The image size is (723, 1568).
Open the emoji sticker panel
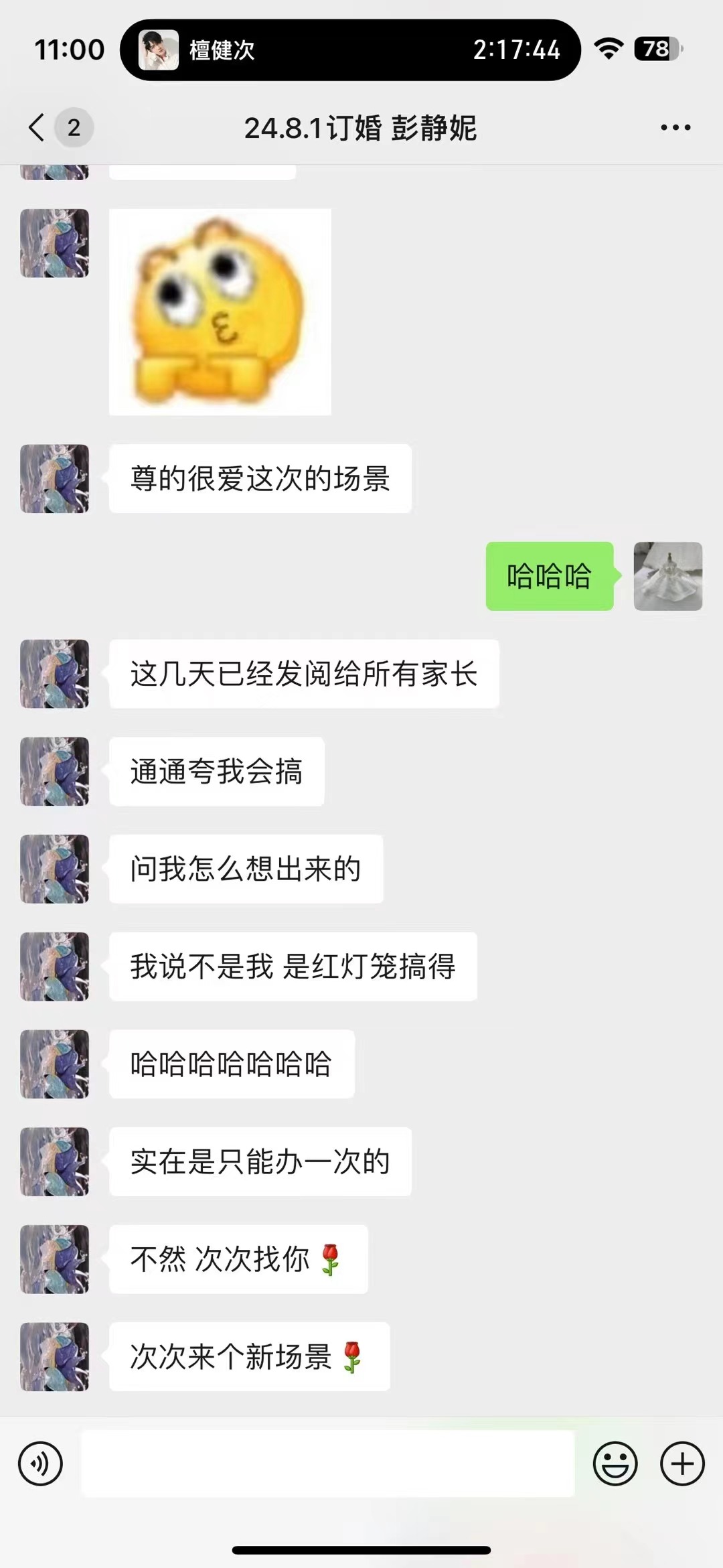click(x=615, y=1464)
